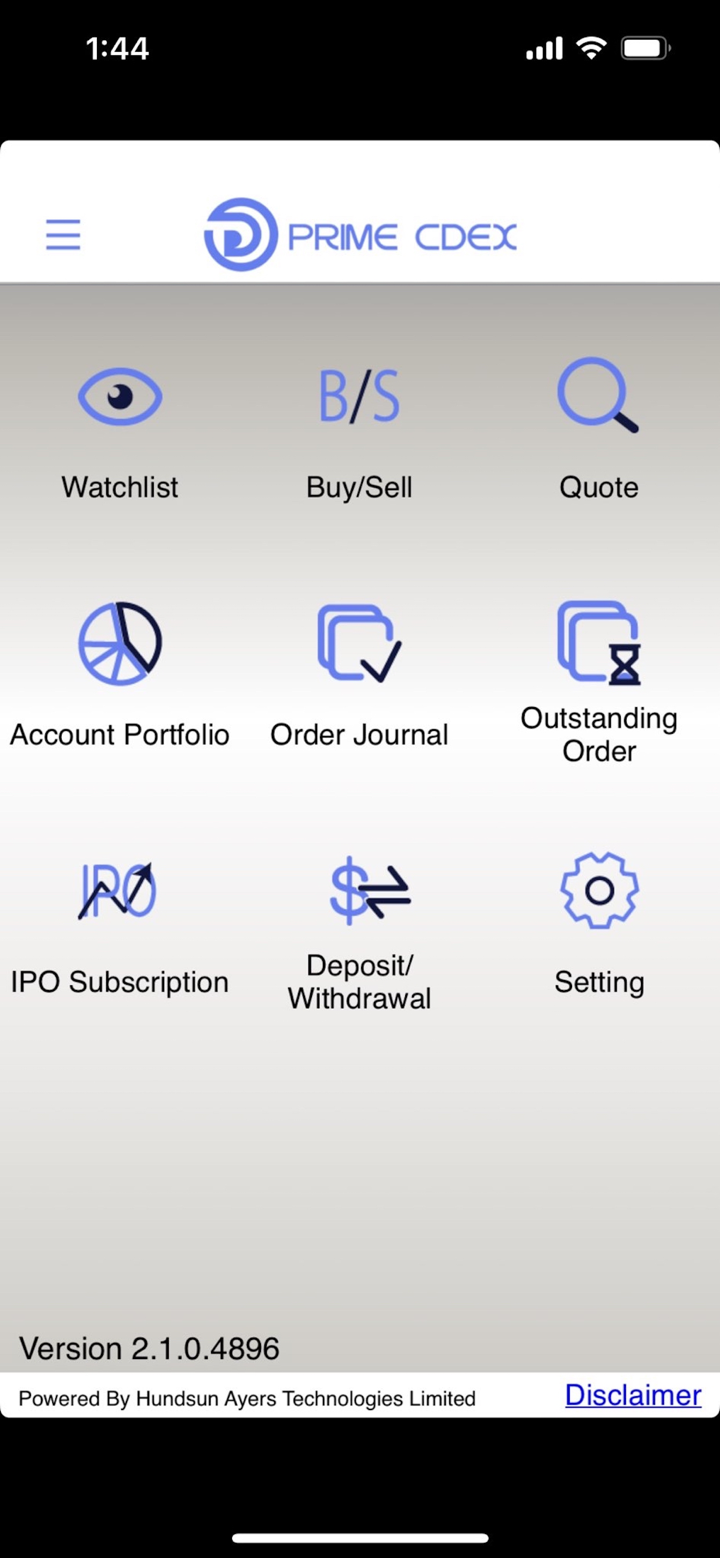Tap the Prime CDEX logo
Screen dimensions: 720x1558
coord(360,232)
